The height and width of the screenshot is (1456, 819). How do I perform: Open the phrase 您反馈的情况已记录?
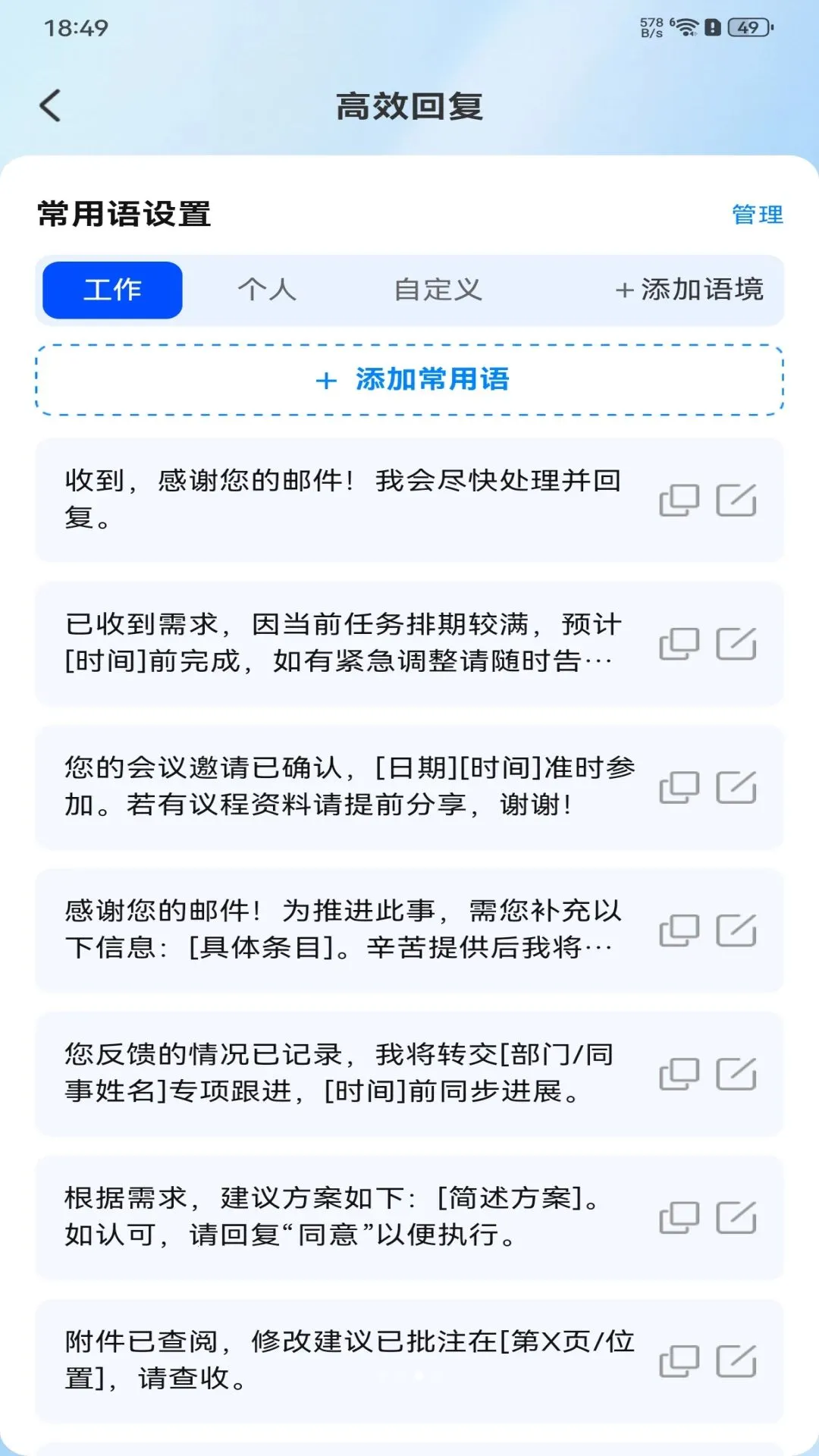[340, 1073]
